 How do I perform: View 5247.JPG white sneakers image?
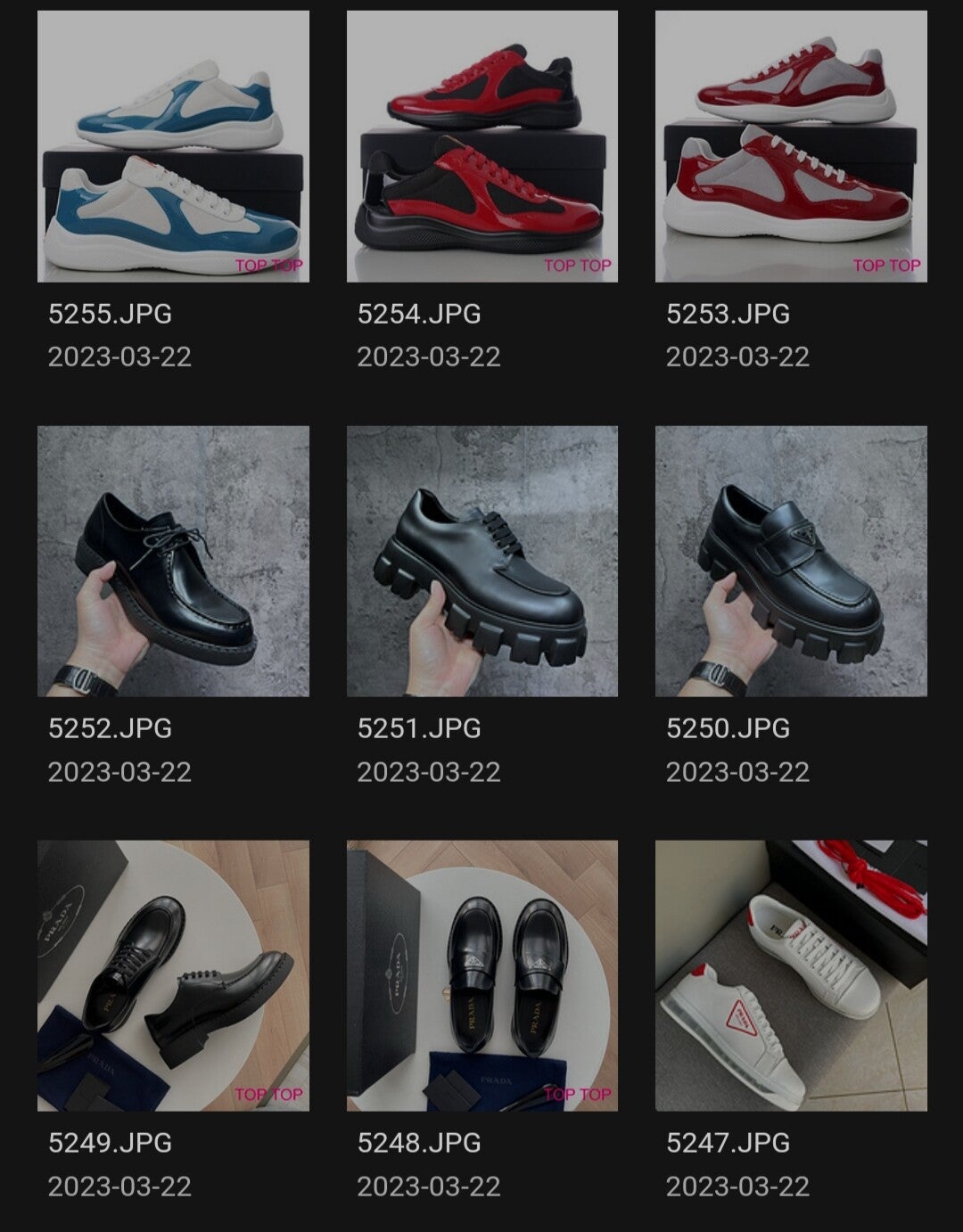[791, 975]
